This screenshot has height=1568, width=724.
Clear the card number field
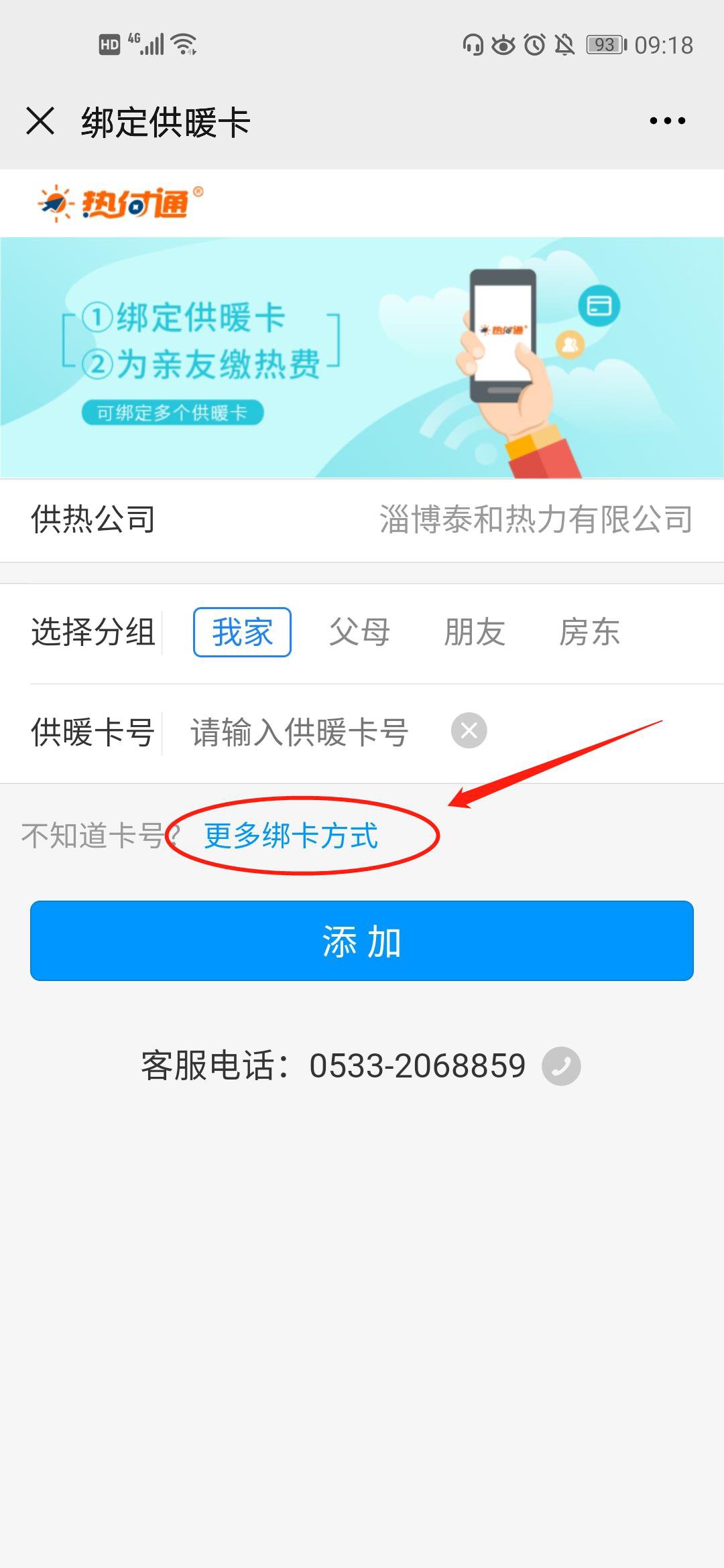(x=469, y=730)
